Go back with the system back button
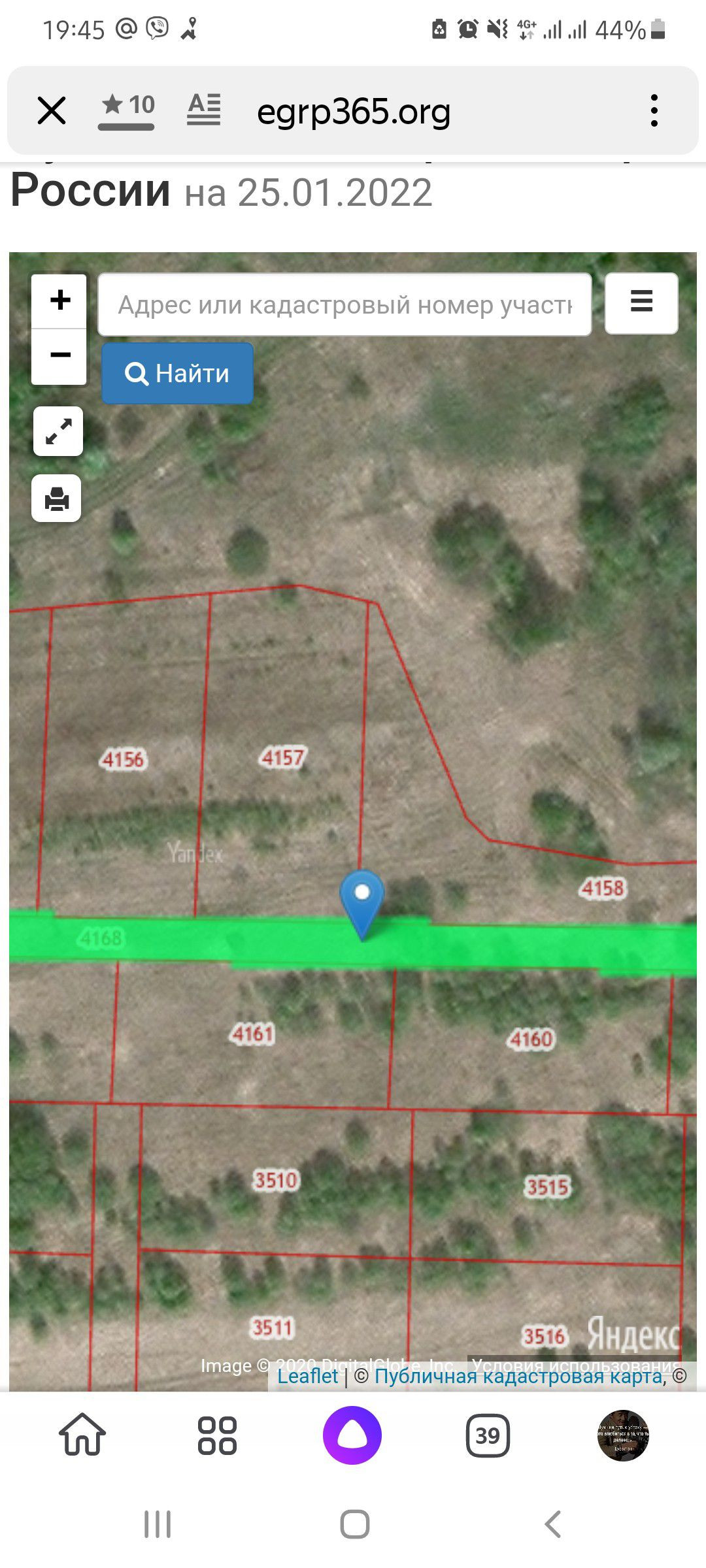 tap(552, 1524)
